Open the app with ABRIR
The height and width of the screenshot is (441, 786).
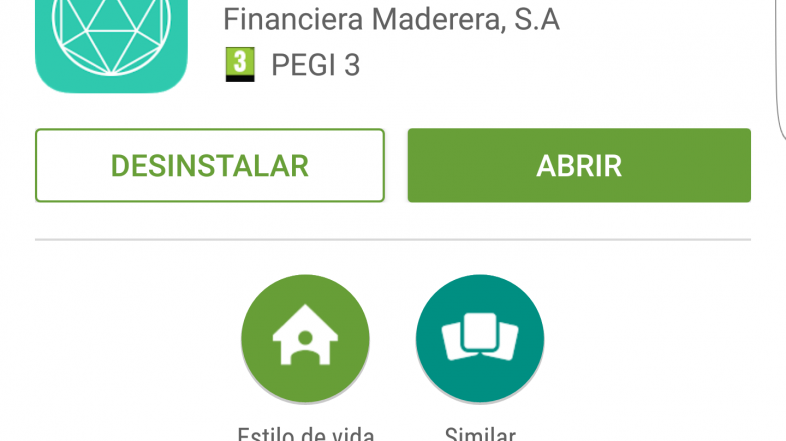click(579, 166)
